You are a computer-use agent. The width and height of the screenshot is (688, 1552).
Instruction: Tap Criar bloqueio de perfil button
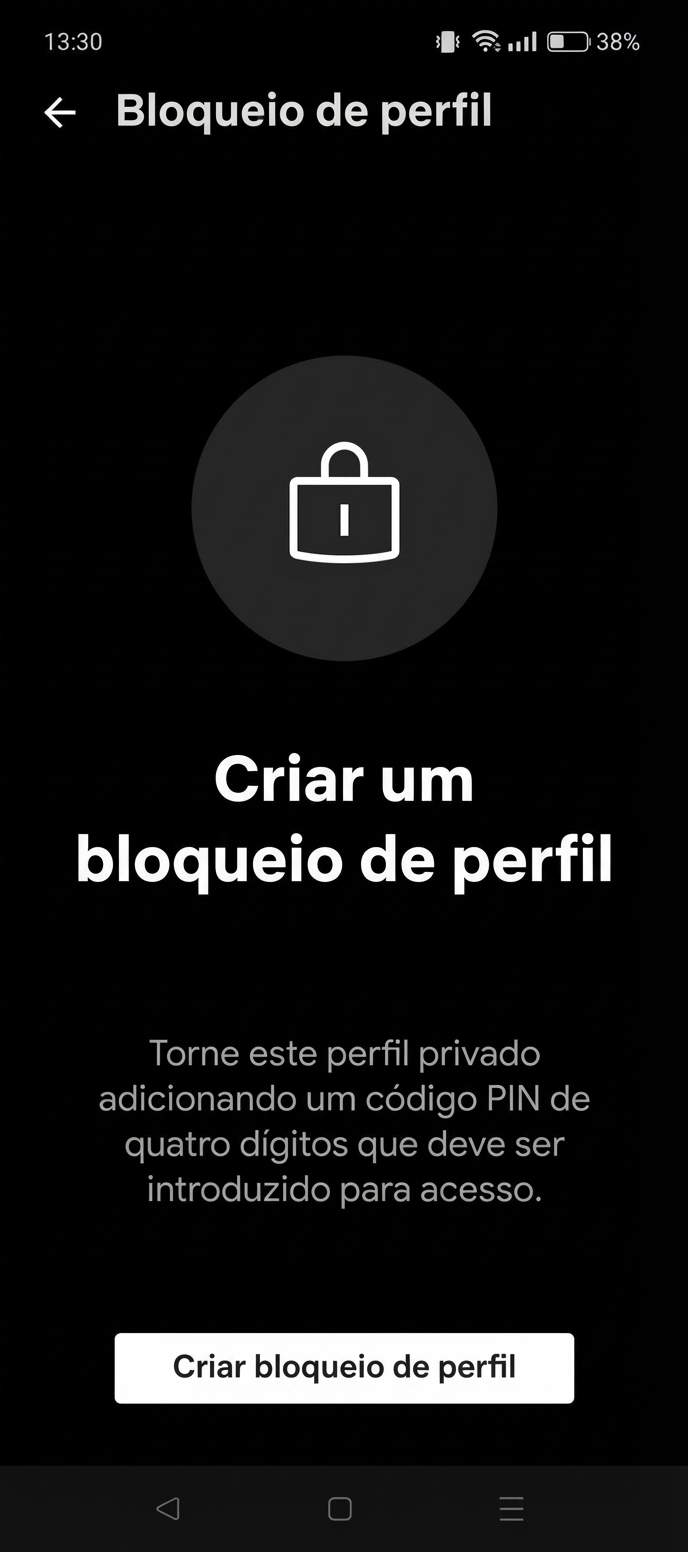pyautogui.click(x=344, y=1367)
